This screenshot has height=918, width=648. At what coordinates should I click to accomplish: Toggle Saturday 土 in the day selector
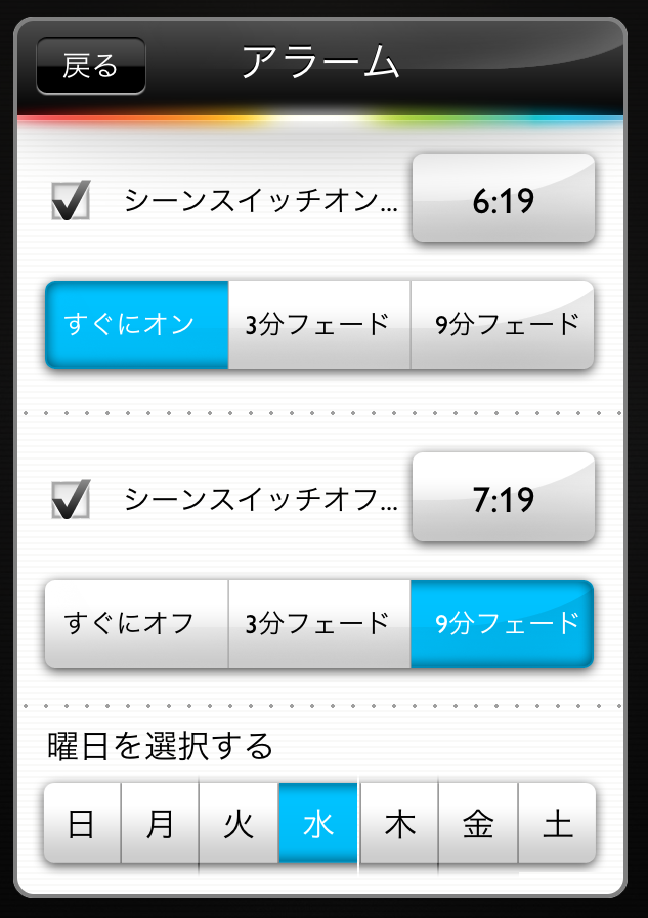(557, 823)
